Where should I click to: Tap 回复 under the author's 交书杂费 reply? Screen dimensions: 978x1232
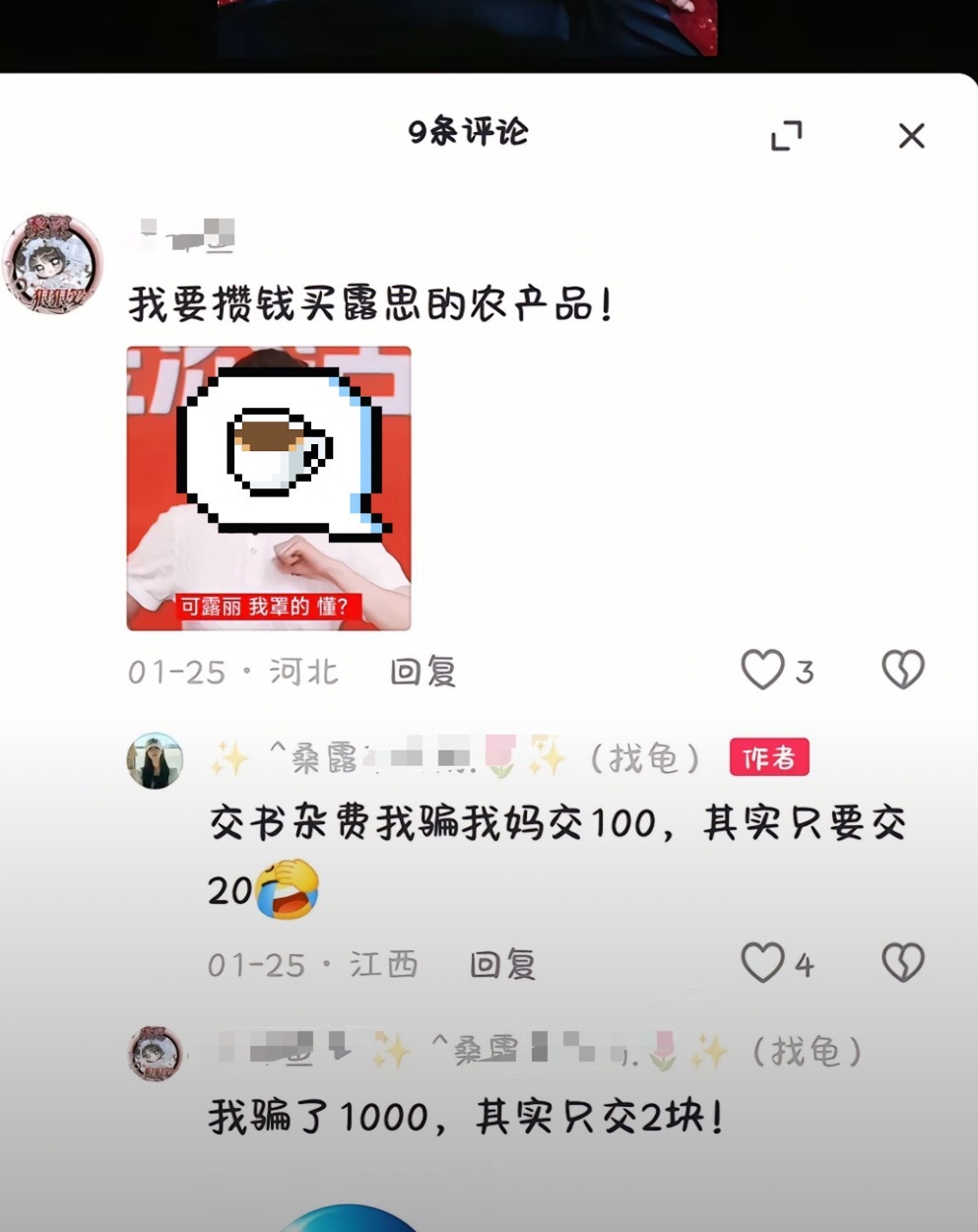tap(504, 963)
